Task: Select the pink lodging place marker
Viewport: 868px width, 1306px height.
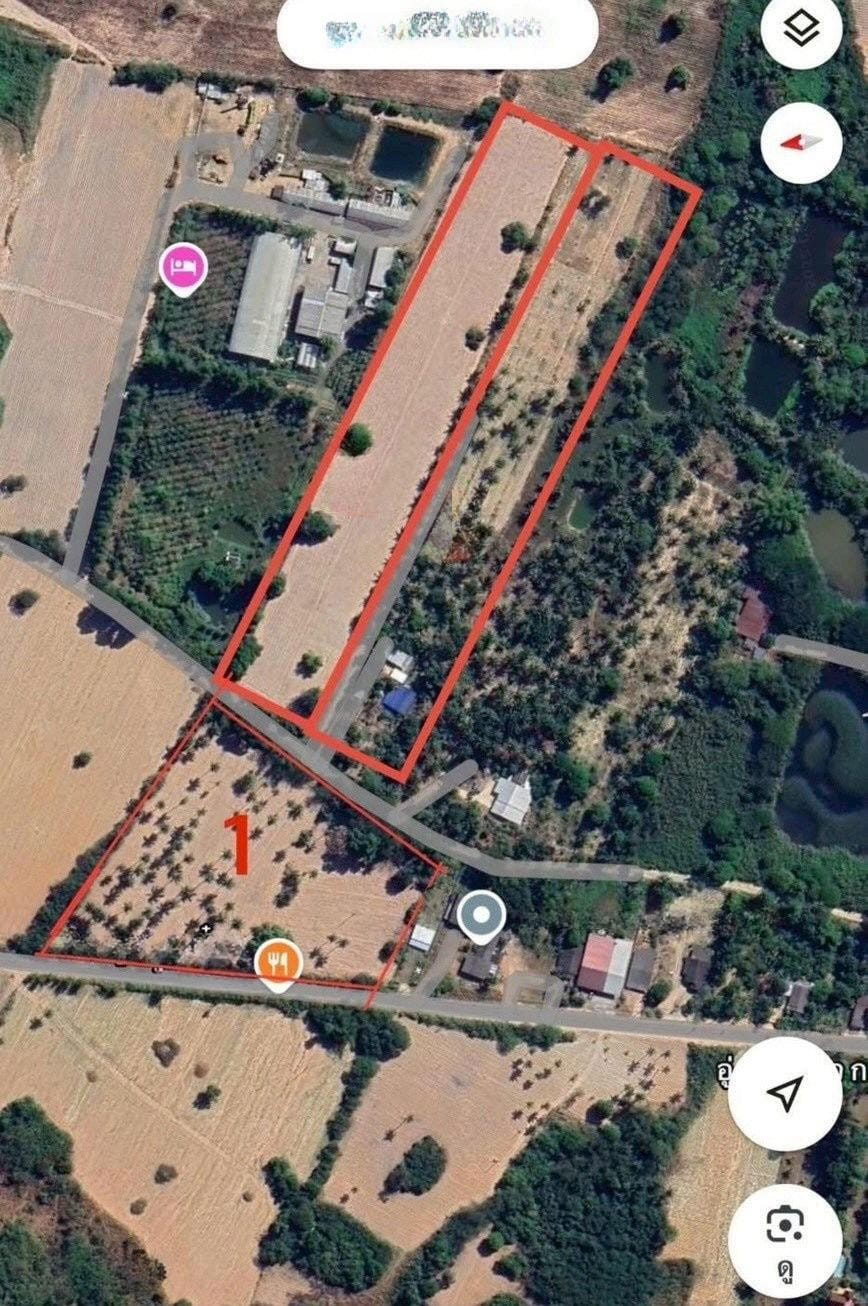Action: [x=183, y=268]
